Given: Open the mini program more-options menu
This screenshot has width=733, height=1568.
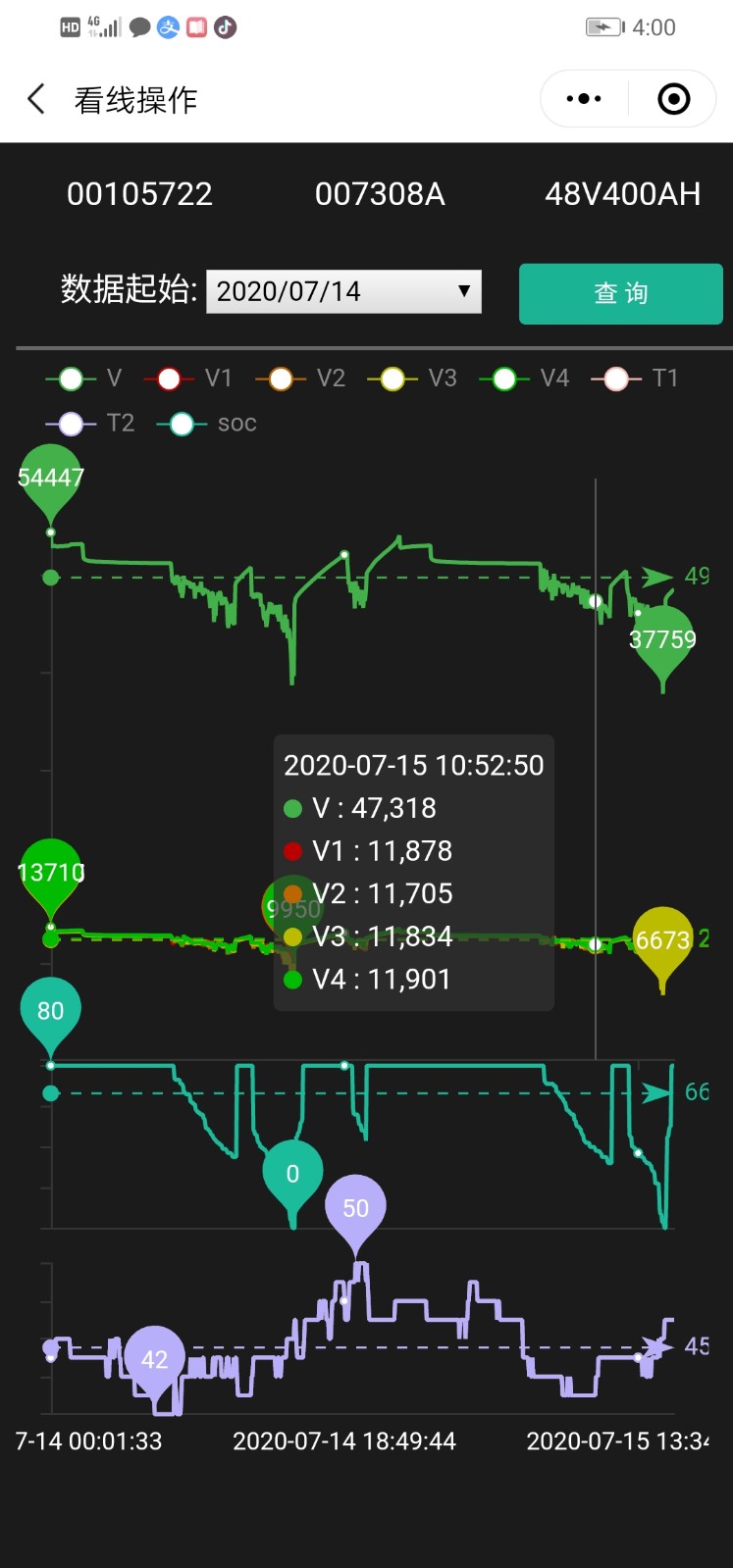Looking at the screenshot, I should pyautogui.click(x=584, y=99).
